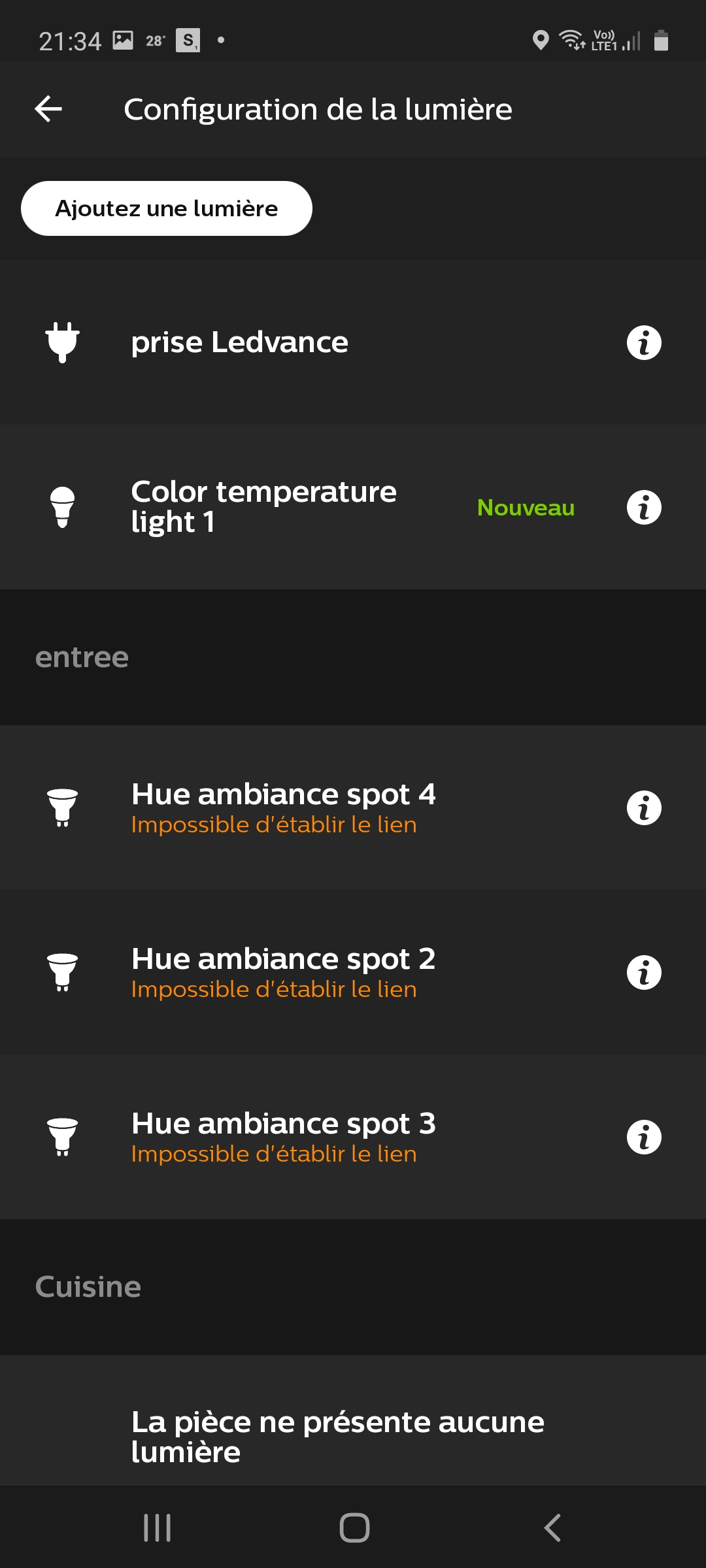Screen dimensions: 706x1568
Task: Show info for prise Ledvance
Action: pos(644,342)
